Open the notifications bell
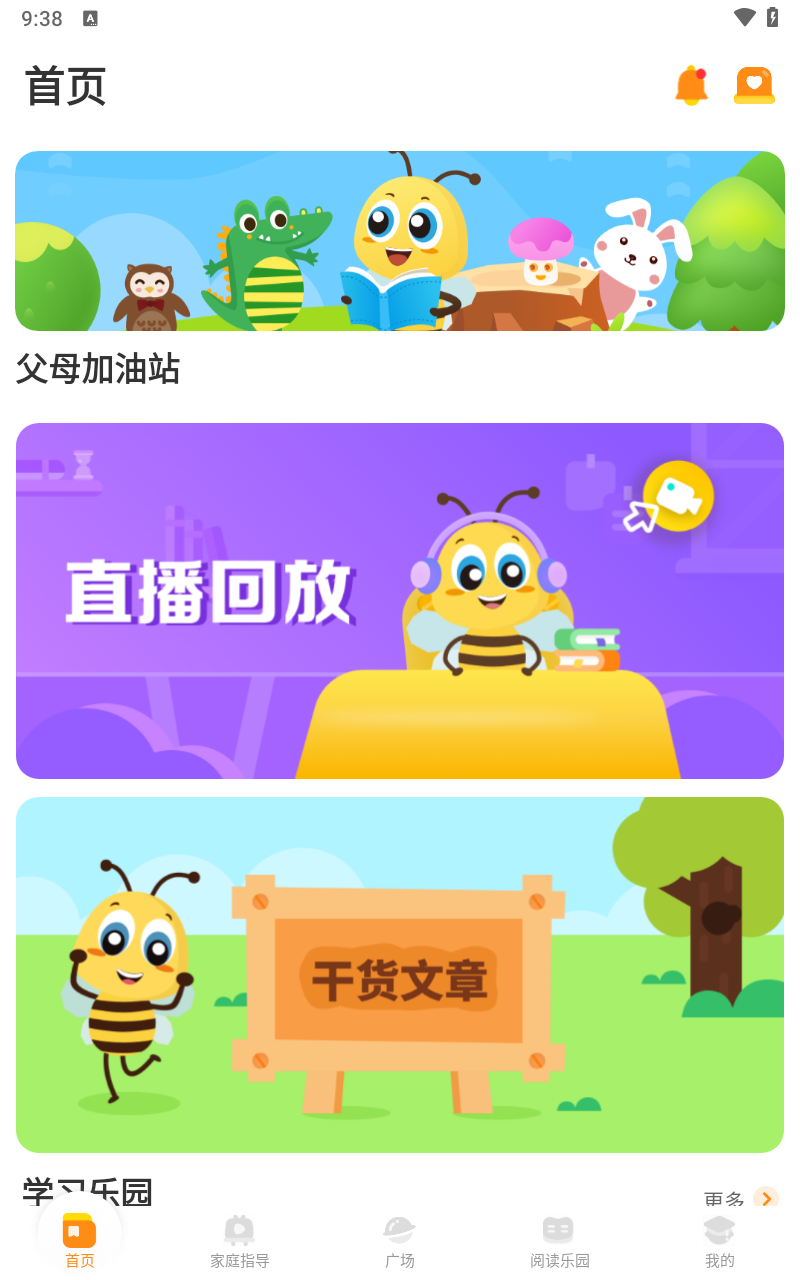 point(690,86)
